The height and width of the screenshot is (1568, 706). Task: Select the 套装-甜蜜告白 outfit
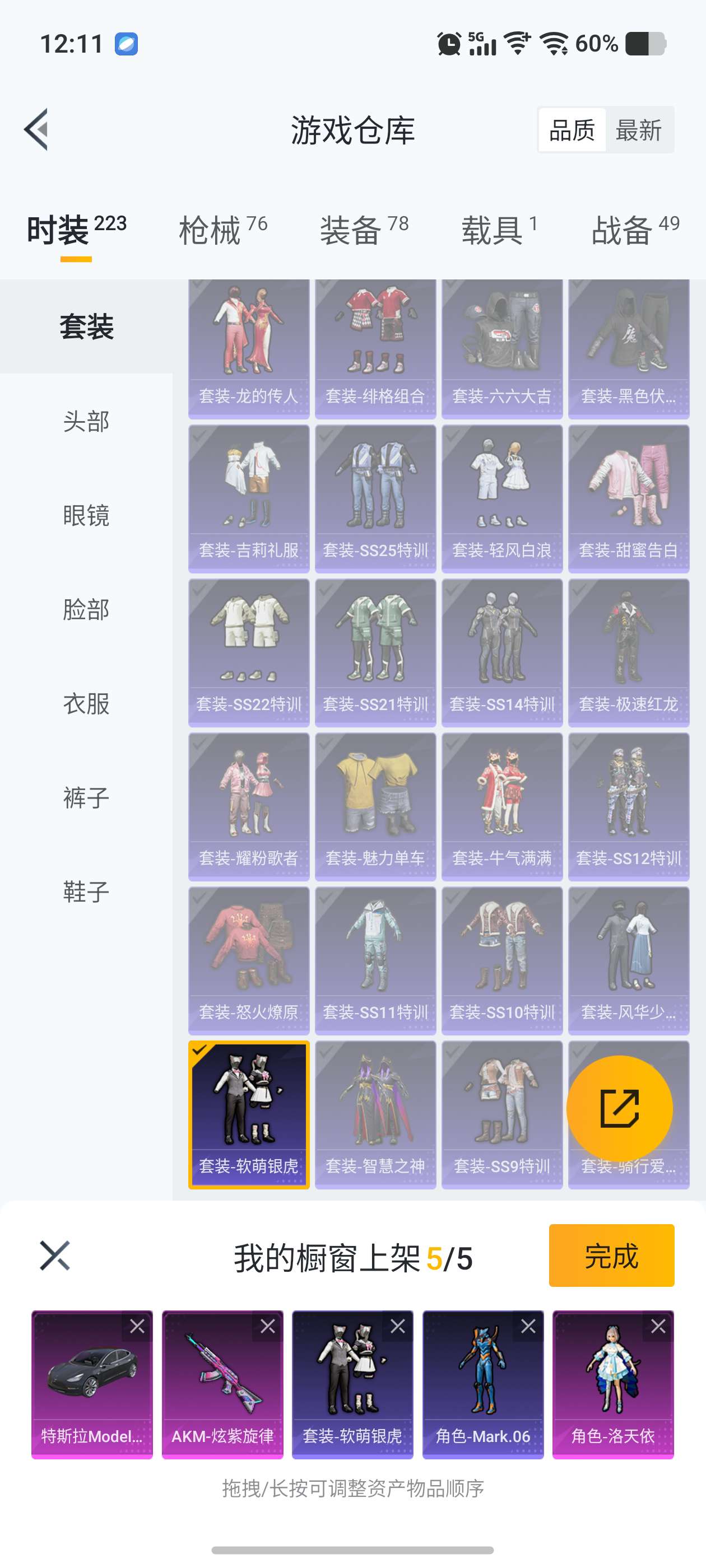point(628,498)
